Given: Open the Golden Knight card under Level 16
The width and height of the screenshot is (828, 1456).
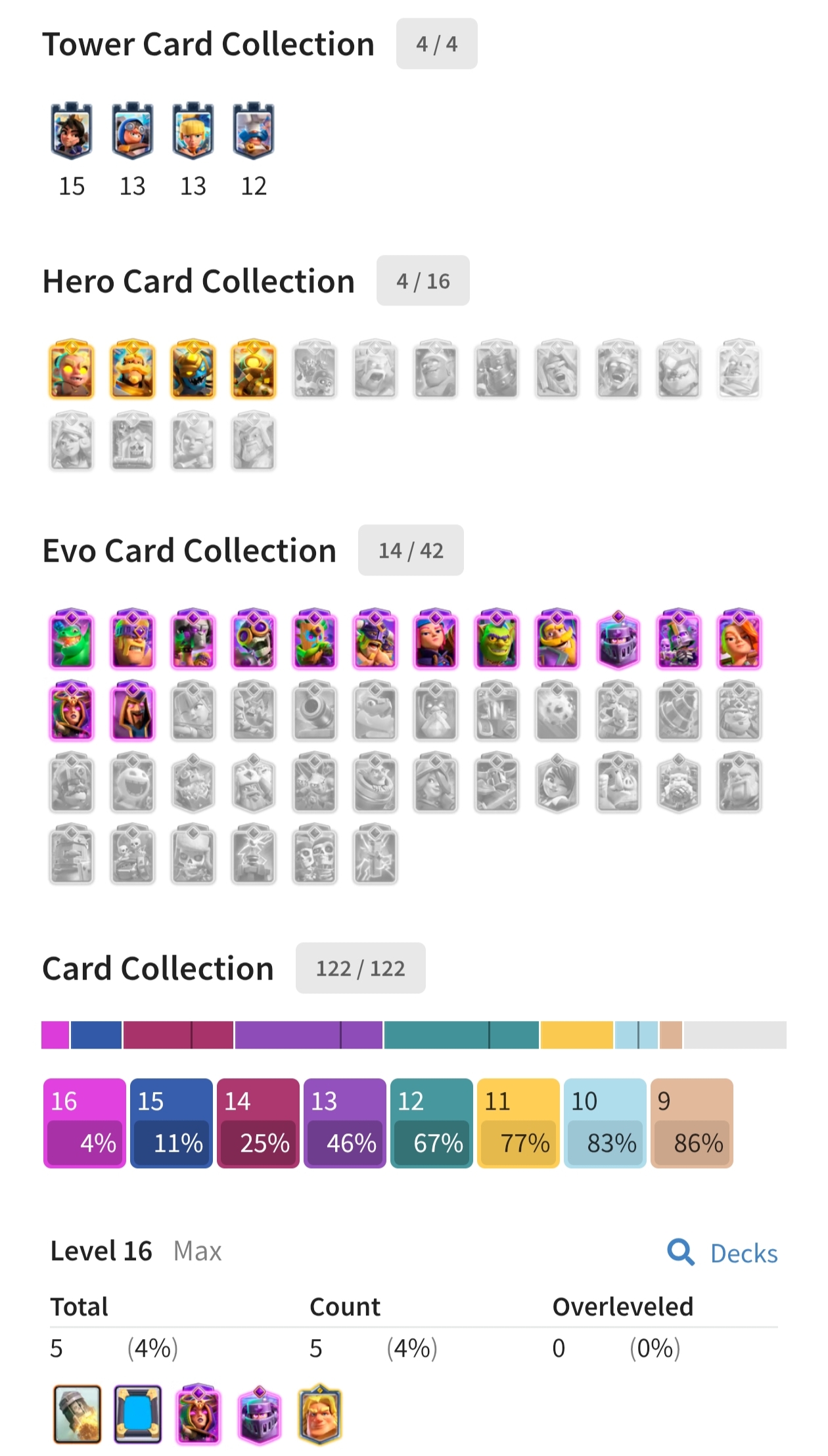Looking at the screenshot, I should tap(320, 1414).
